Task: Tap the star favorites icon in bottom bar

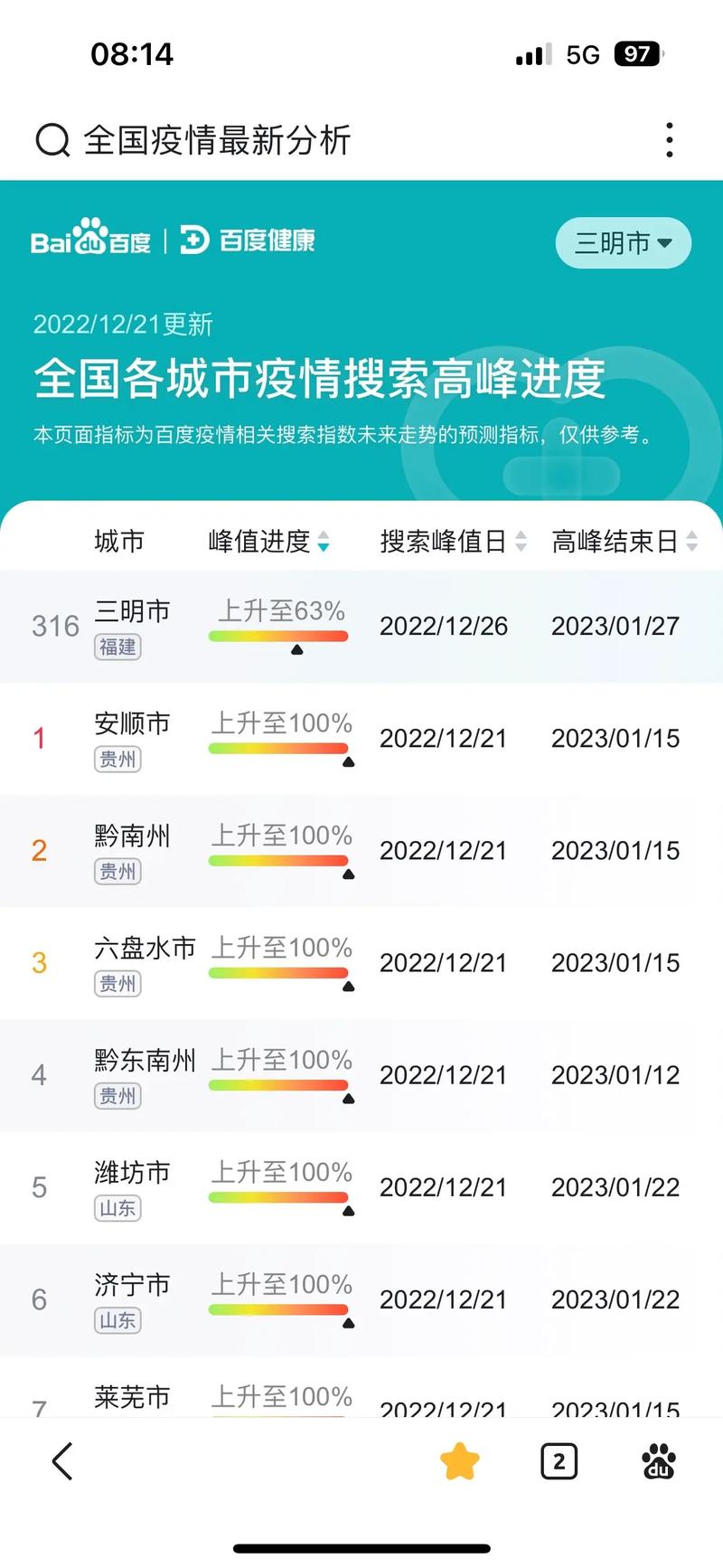Action: pyautogui.click(x=460, y=1459)
